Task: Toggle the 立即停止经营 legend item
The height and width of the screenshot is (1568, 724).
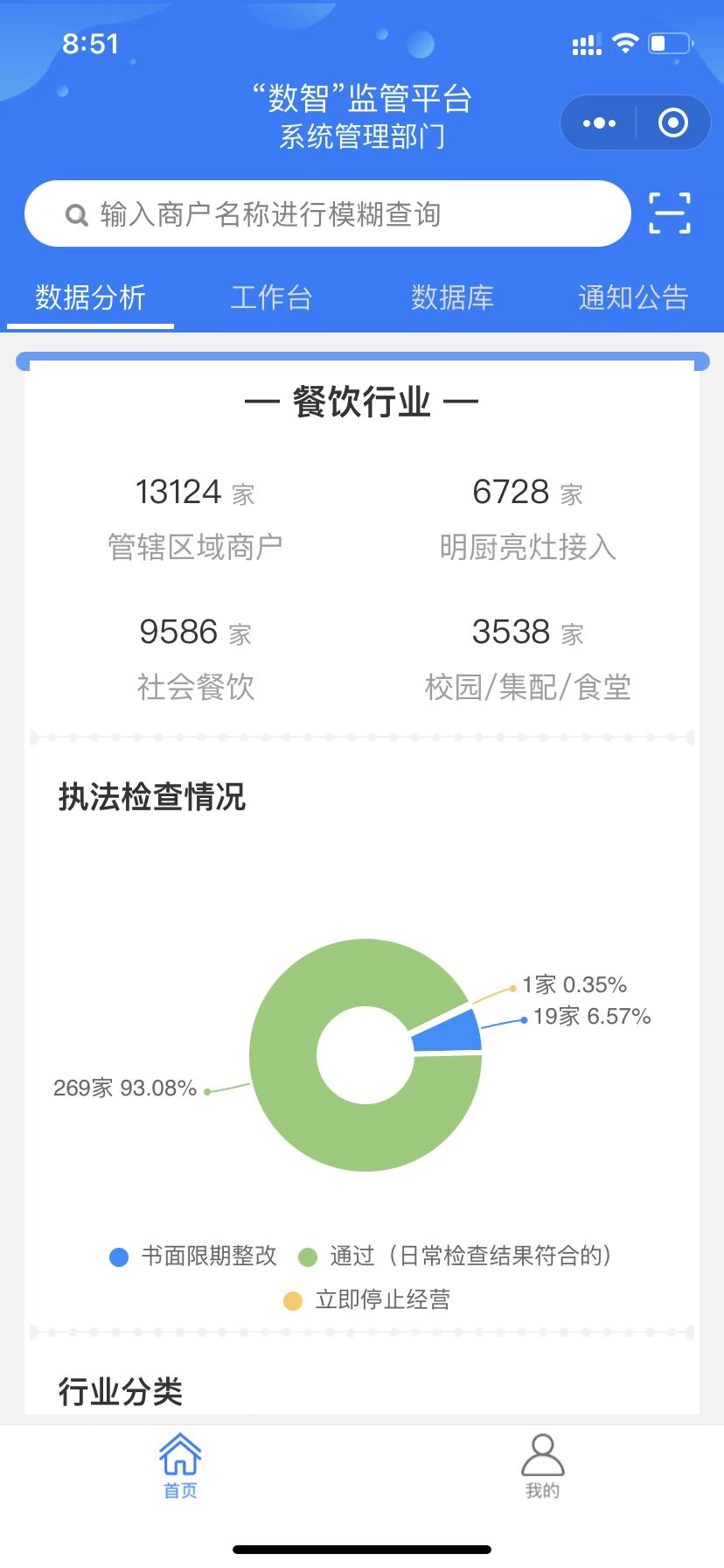Action: (x=367, y=1300)
